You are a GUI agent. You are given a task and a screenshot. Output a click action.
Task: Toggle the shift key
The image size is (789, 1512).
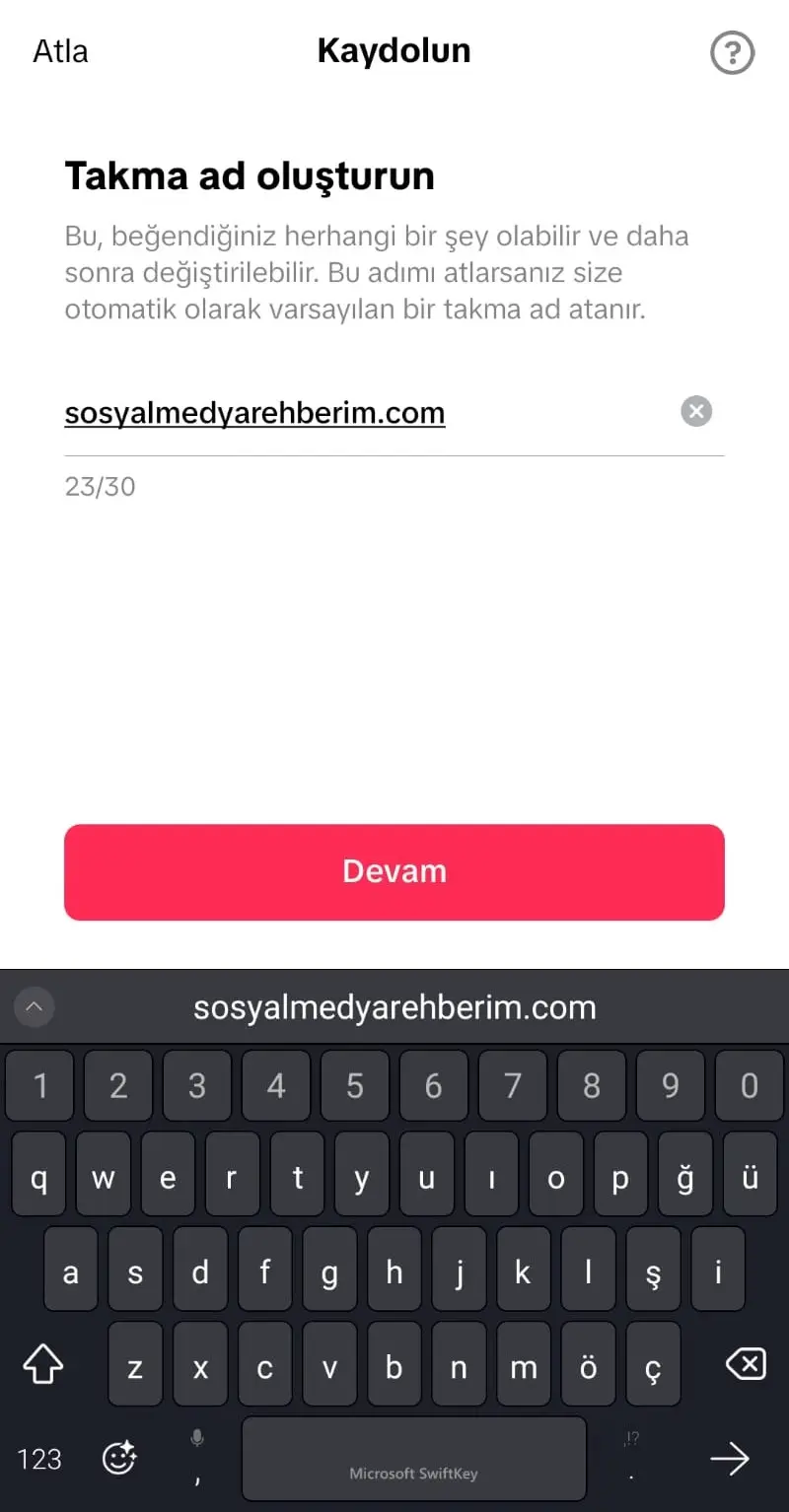click(x=42, y=1365)
